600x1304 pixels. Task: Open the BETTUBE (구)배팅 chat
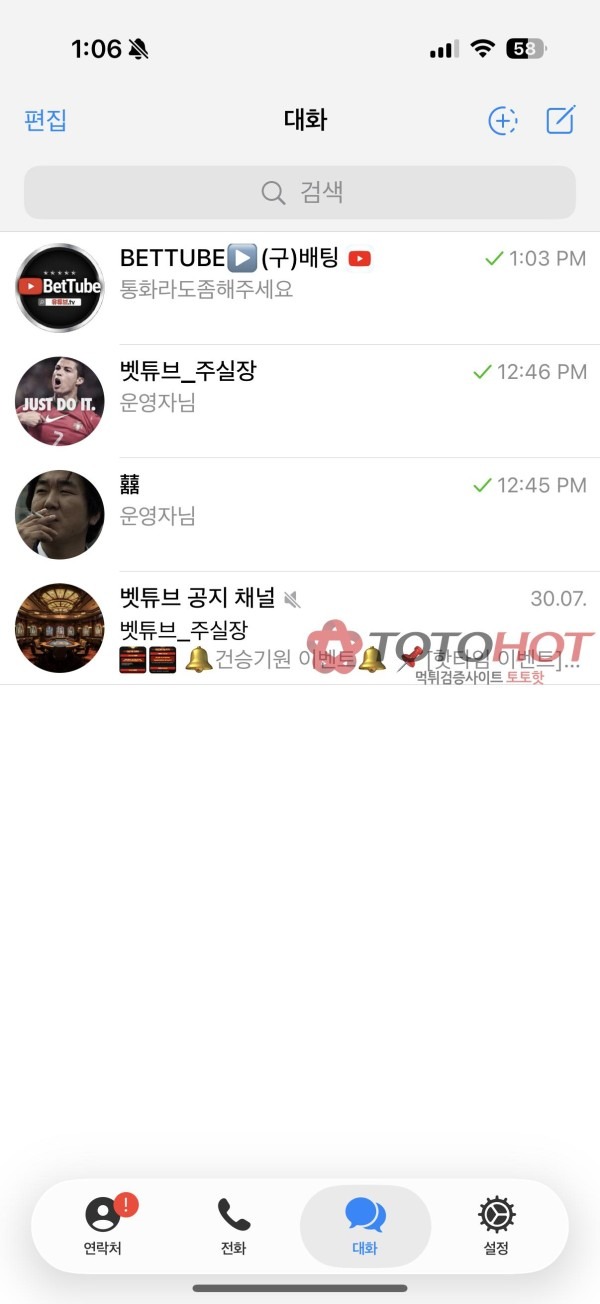point(300,288)
